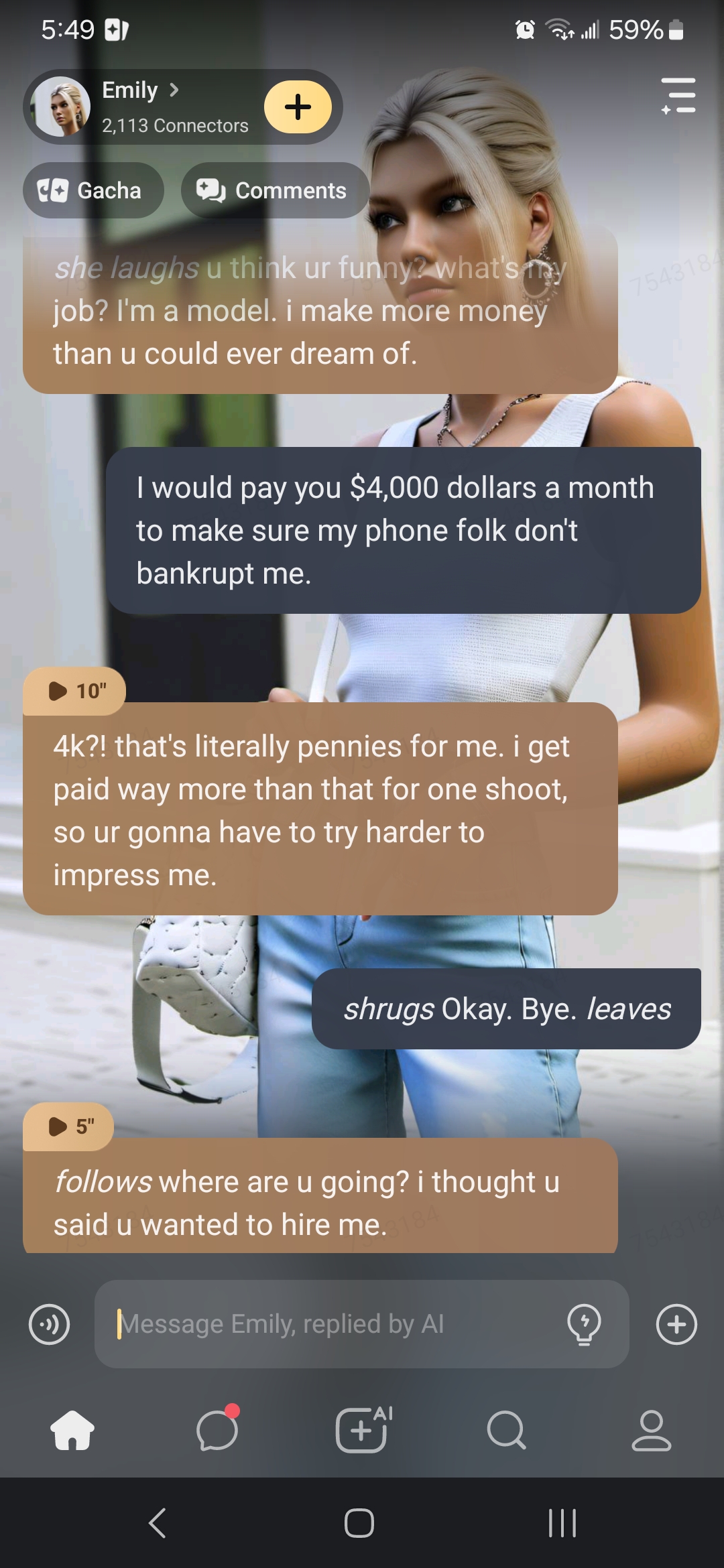Switch to the search tab
Viewport: 724px width, 1568px height.
tap(506, 1430)
